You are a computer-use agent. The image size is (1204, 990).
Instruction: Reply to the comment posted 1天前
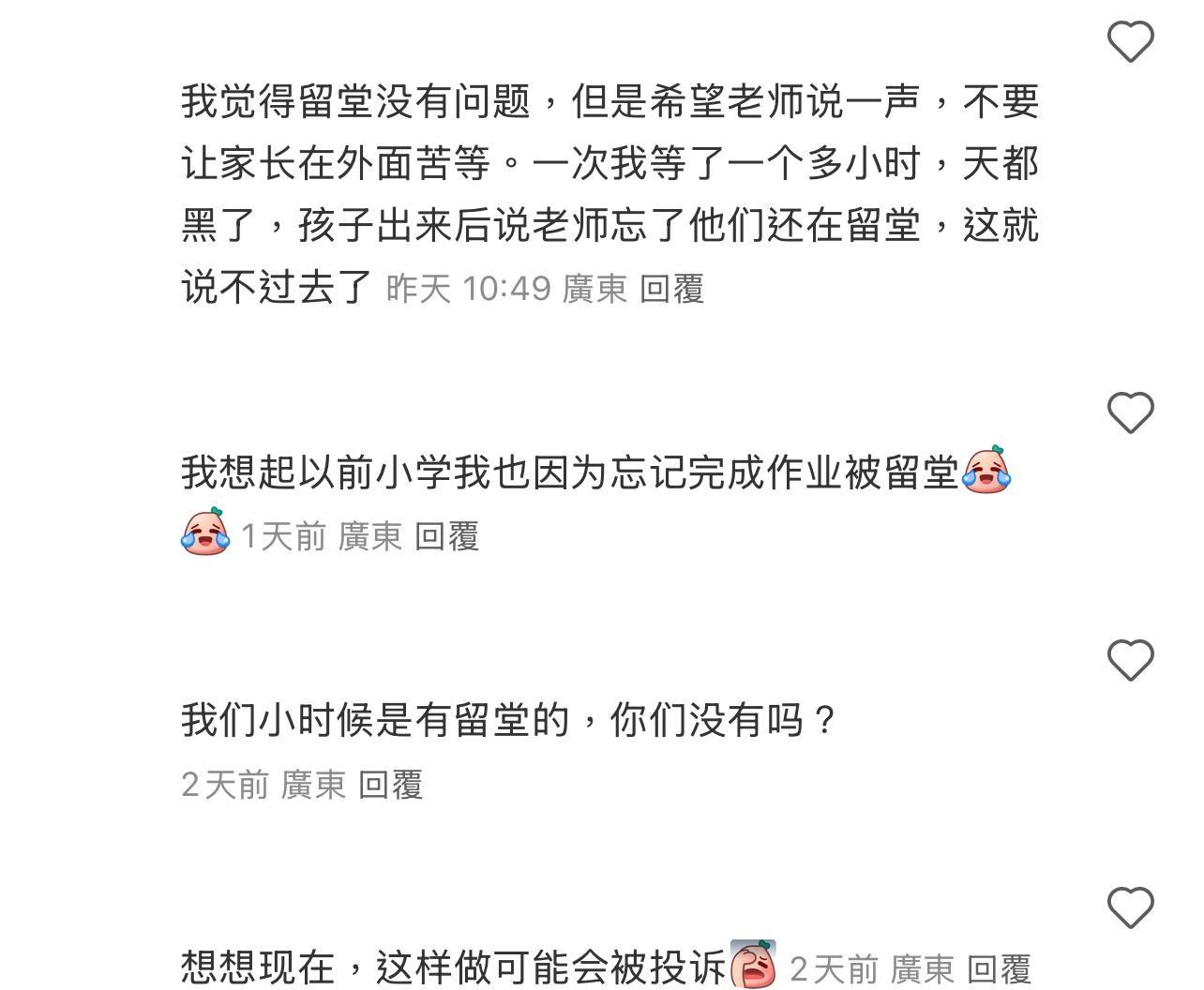(446, 536)
